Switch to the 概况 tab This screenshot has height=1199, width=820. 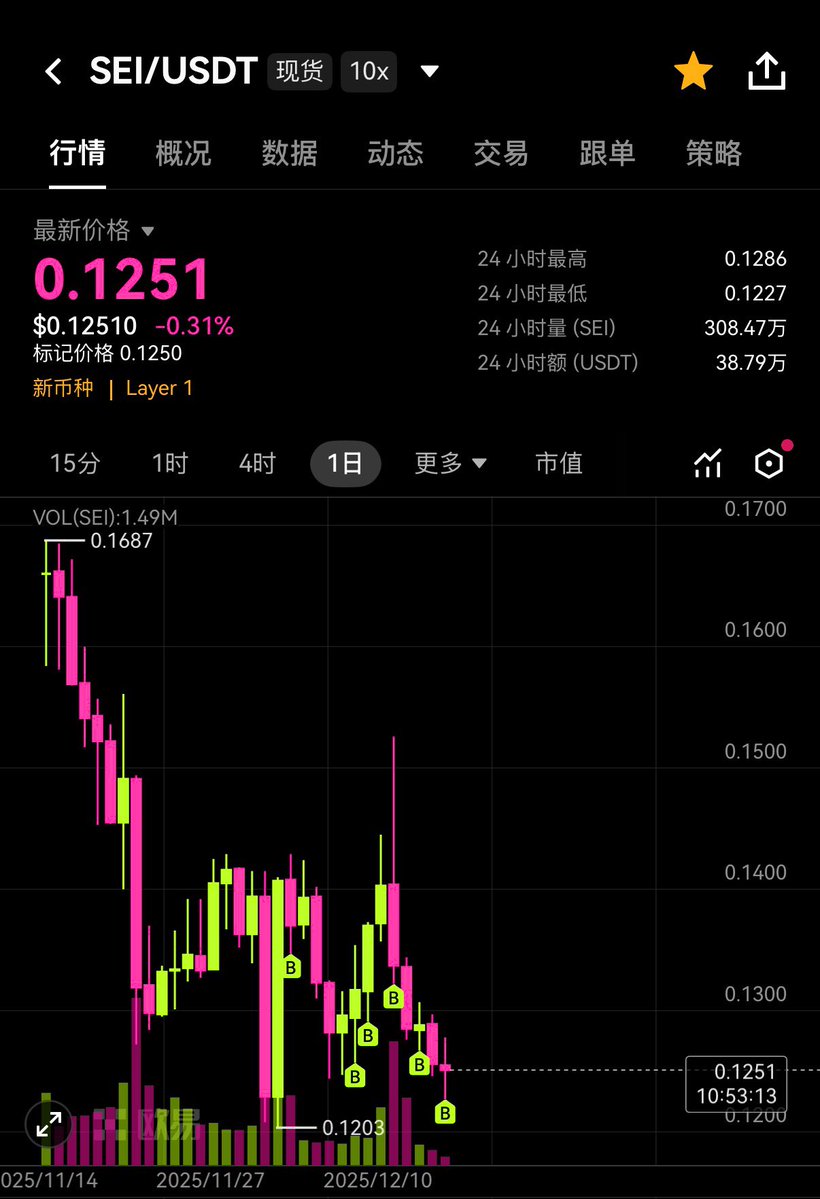pos(183,153)
